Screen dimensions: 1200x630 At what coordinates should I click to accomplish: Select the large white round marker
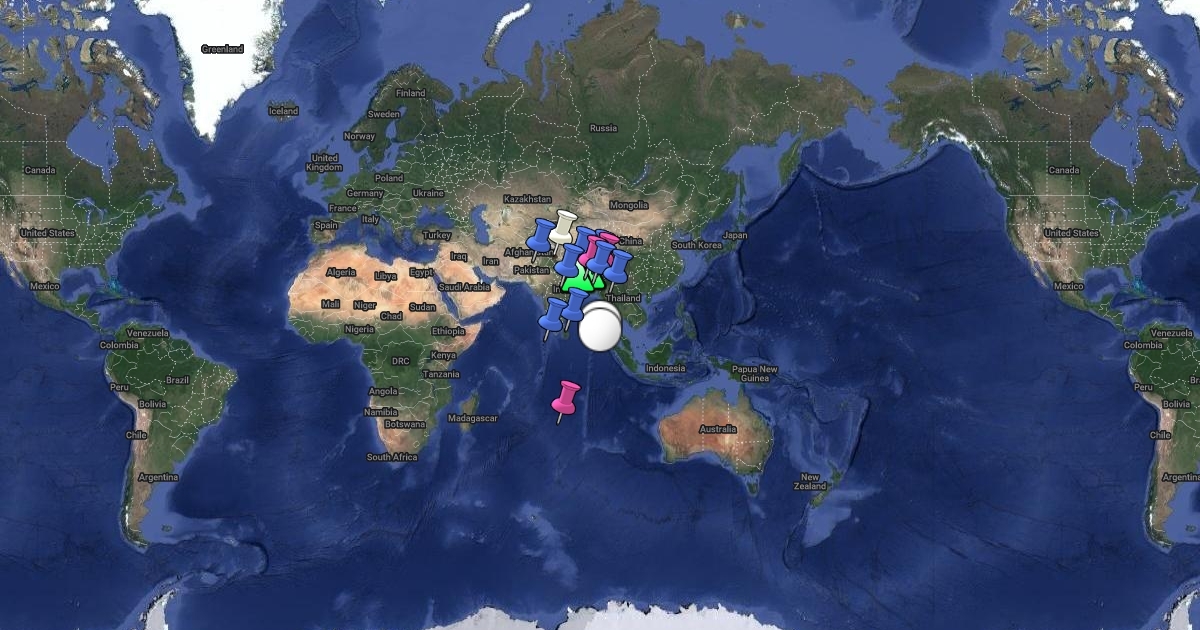[601, 329]
